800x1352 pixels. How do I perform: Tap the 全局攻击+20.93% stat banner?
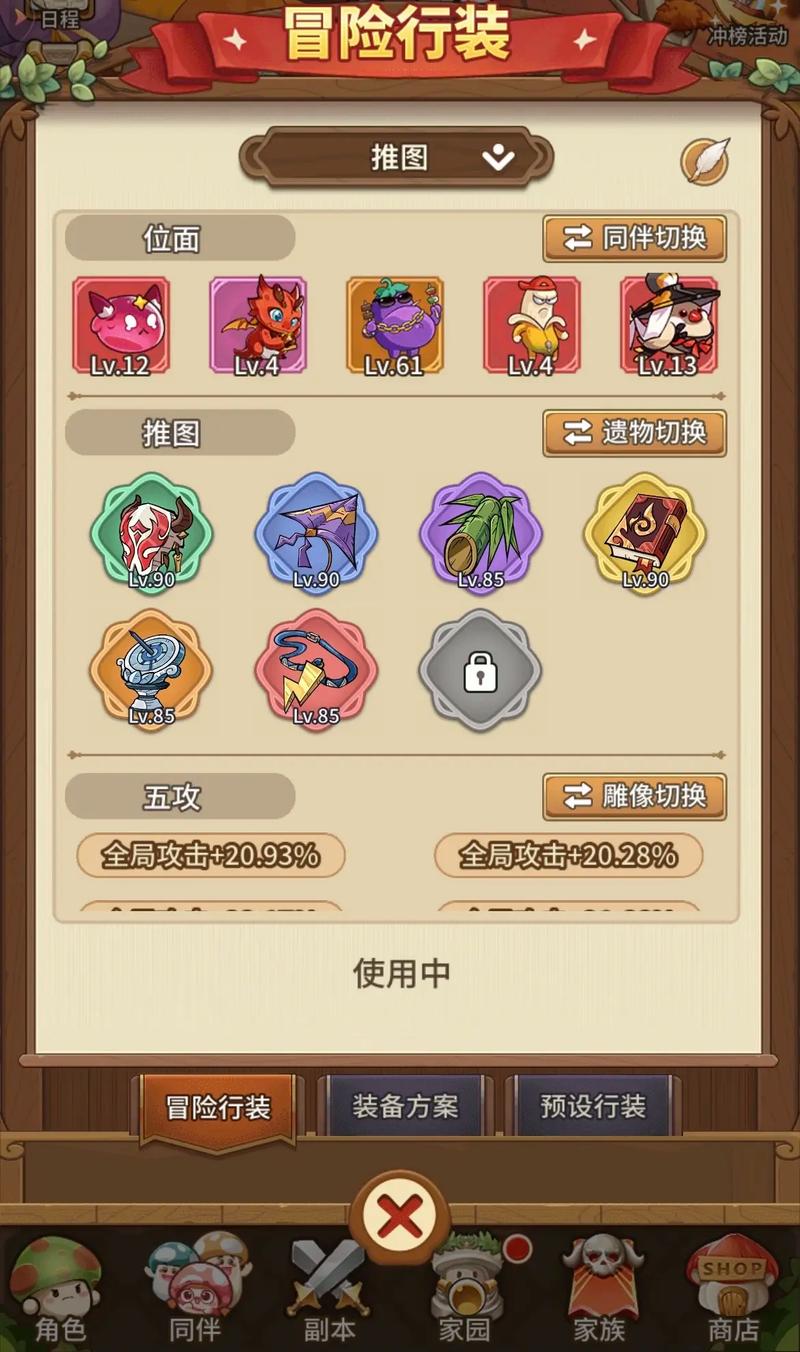(209, 856)
